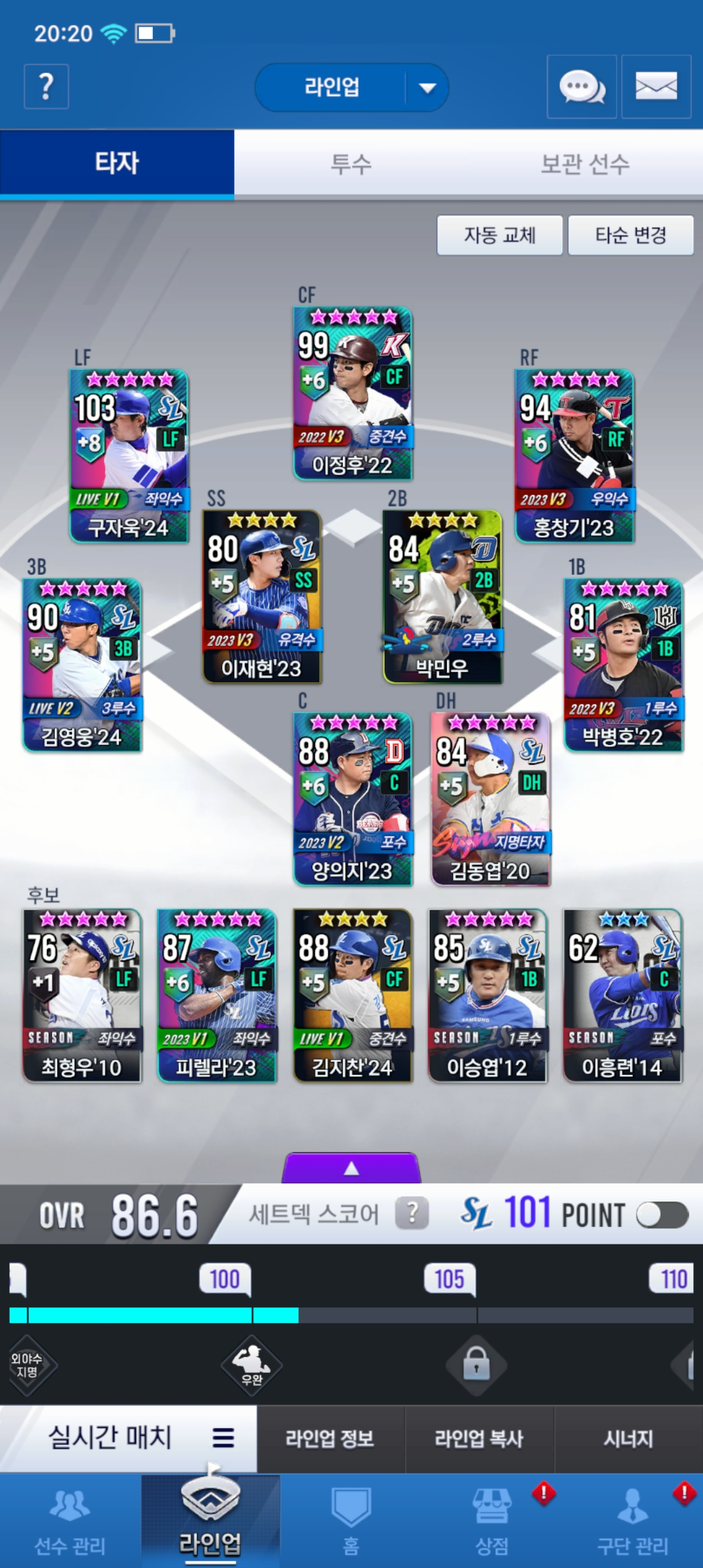This screenshot has width=703, height=1568.
Task: Expand the 라인업 dropdown menu
Action: [427, 88]
